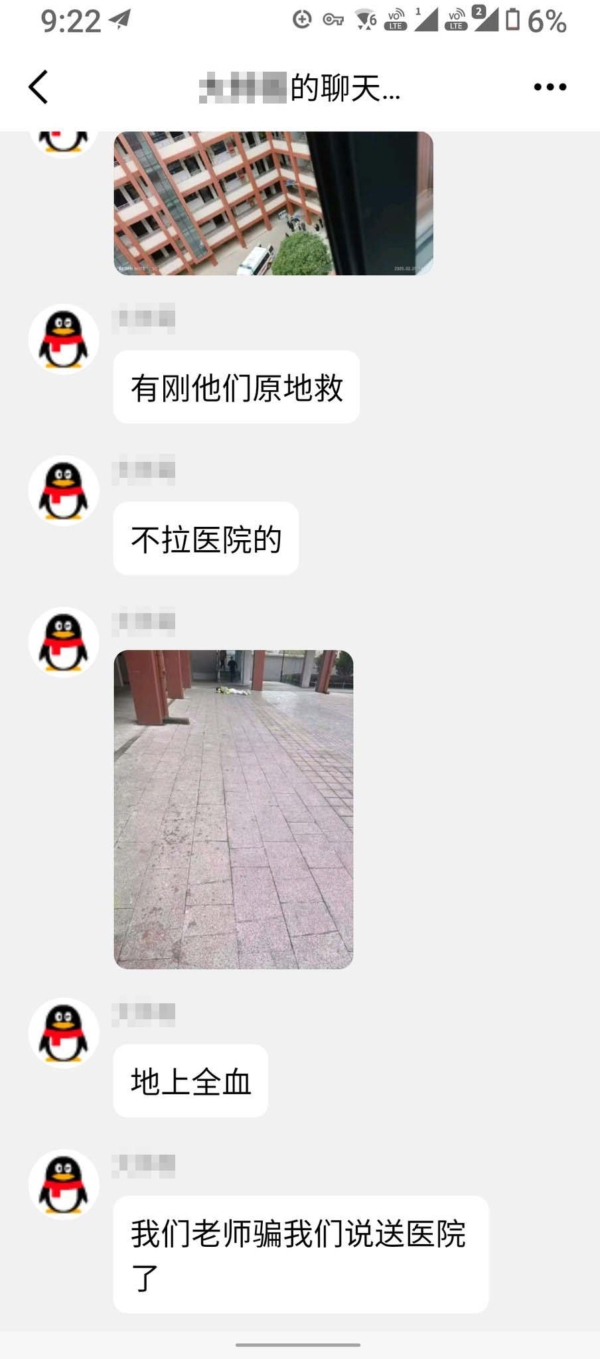Open the three-dot overflow menu
Image resolution: width=600 pixels, height=1359 pixels.
tap(549, 87)
